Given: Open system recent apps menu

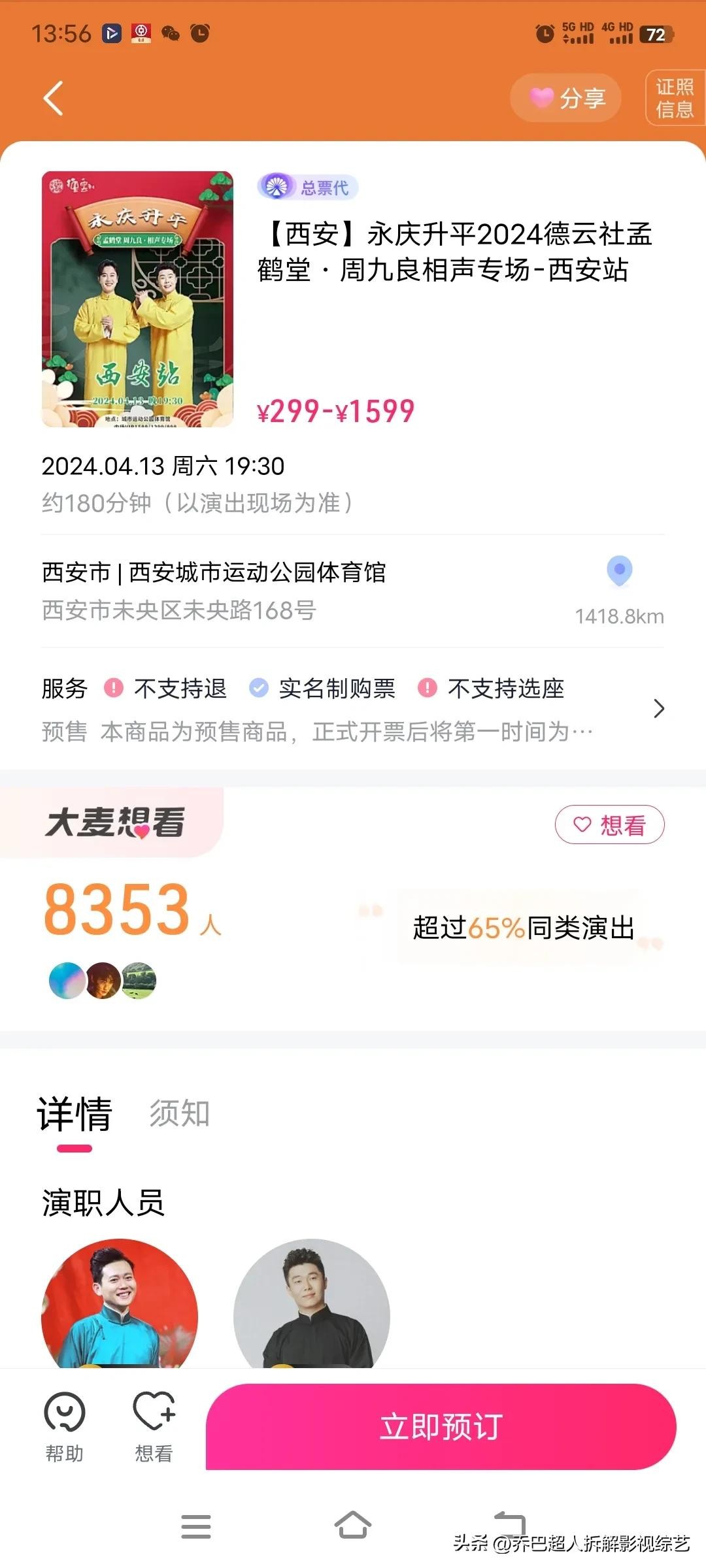Looking at the screenshot, I should click(196, 1526).
